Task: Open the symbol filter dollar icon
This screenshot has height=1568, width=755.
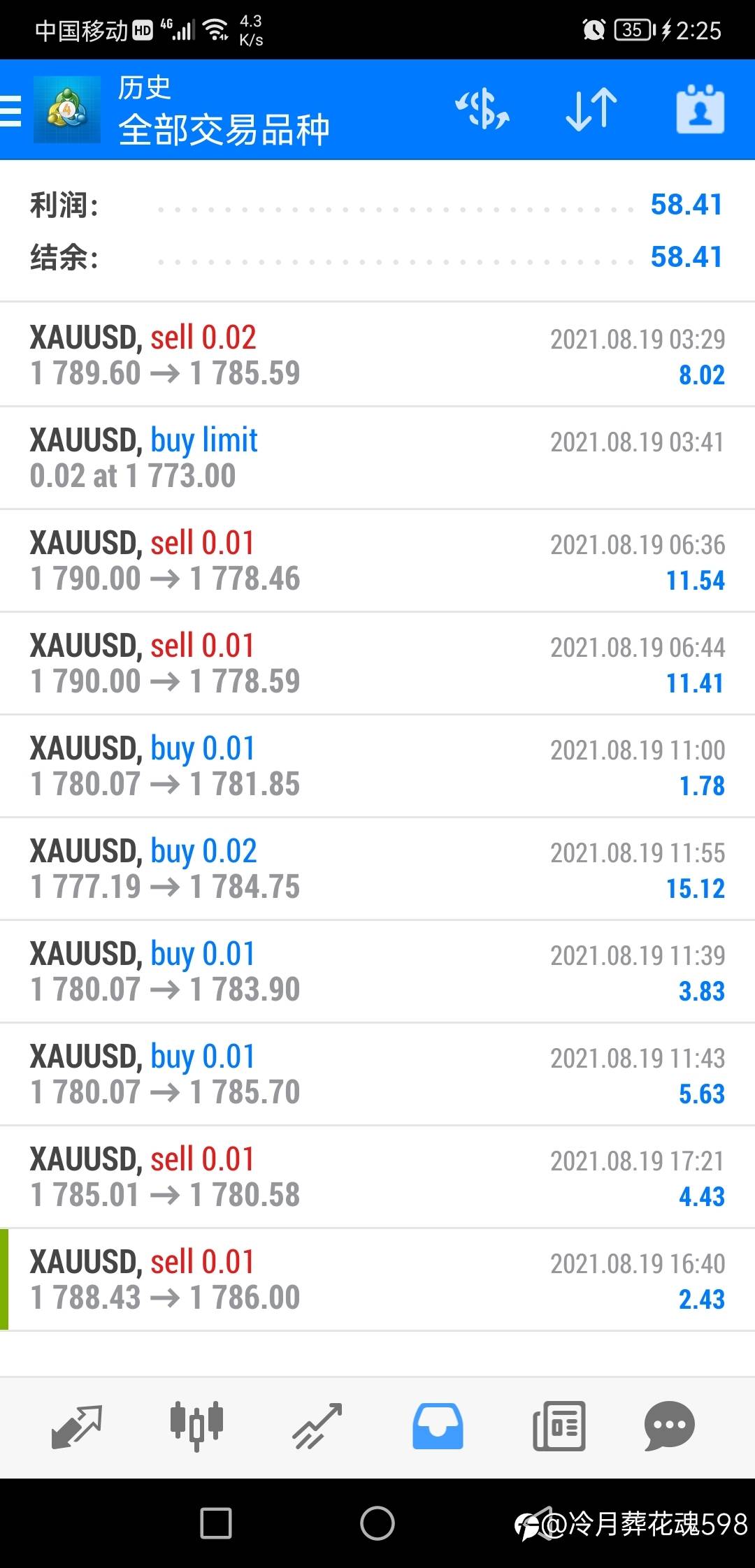Action: tap(482, 110)
